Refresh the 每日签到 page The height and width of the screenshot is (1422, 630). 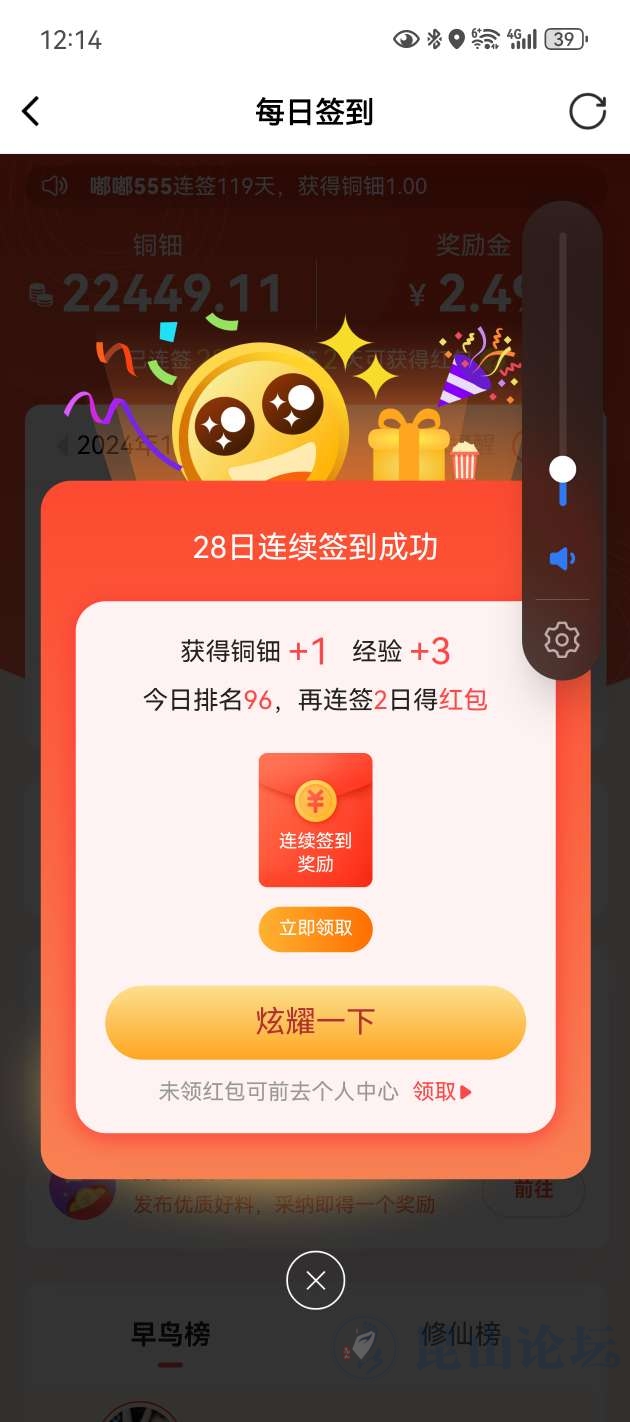coord(587,111)
